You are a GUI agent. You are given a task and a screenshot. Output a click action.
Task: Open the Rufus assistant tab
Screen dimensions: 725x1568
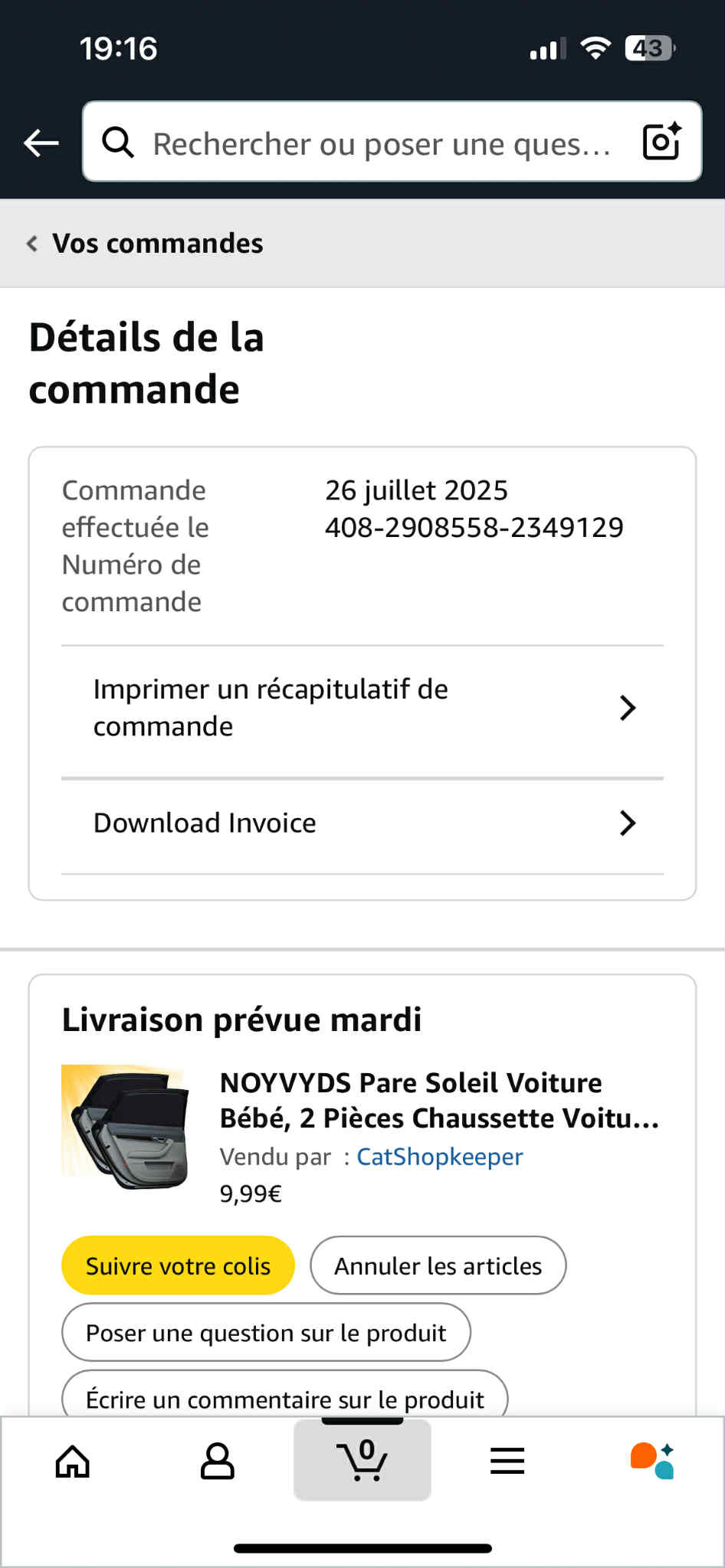click(x=652, y=1460)
